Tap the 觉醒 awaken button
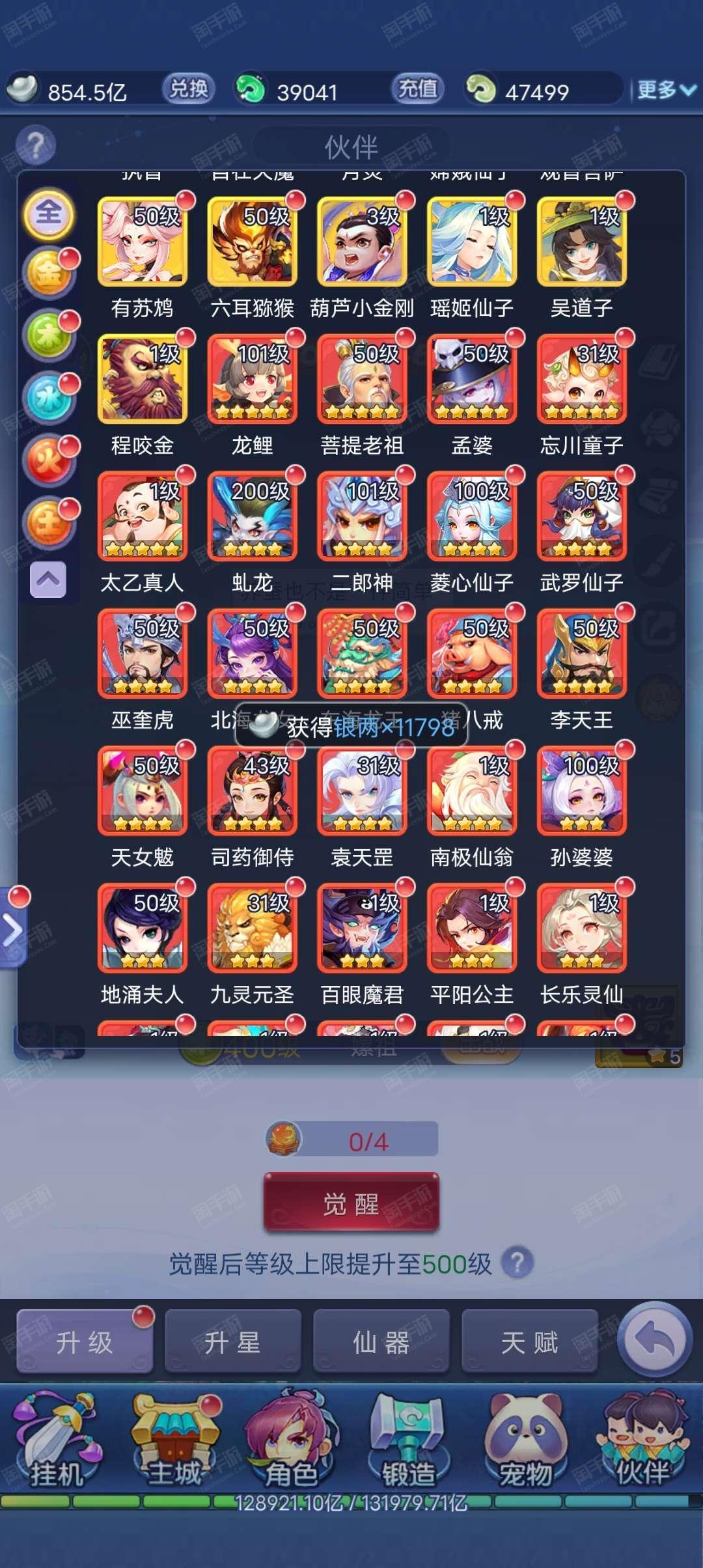 click(x=351, y=1203)
